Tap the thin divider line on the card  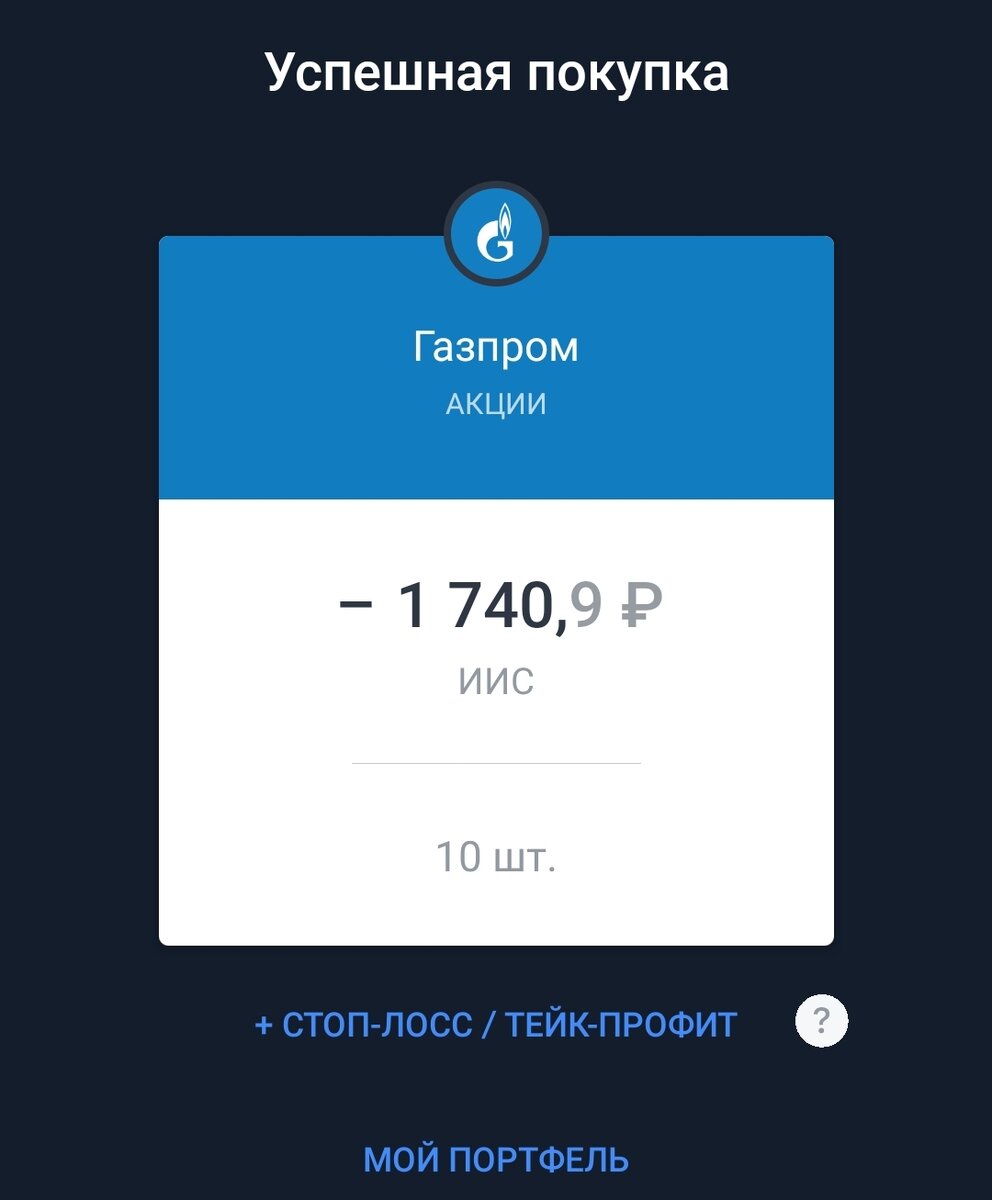(x=496, y=762)
